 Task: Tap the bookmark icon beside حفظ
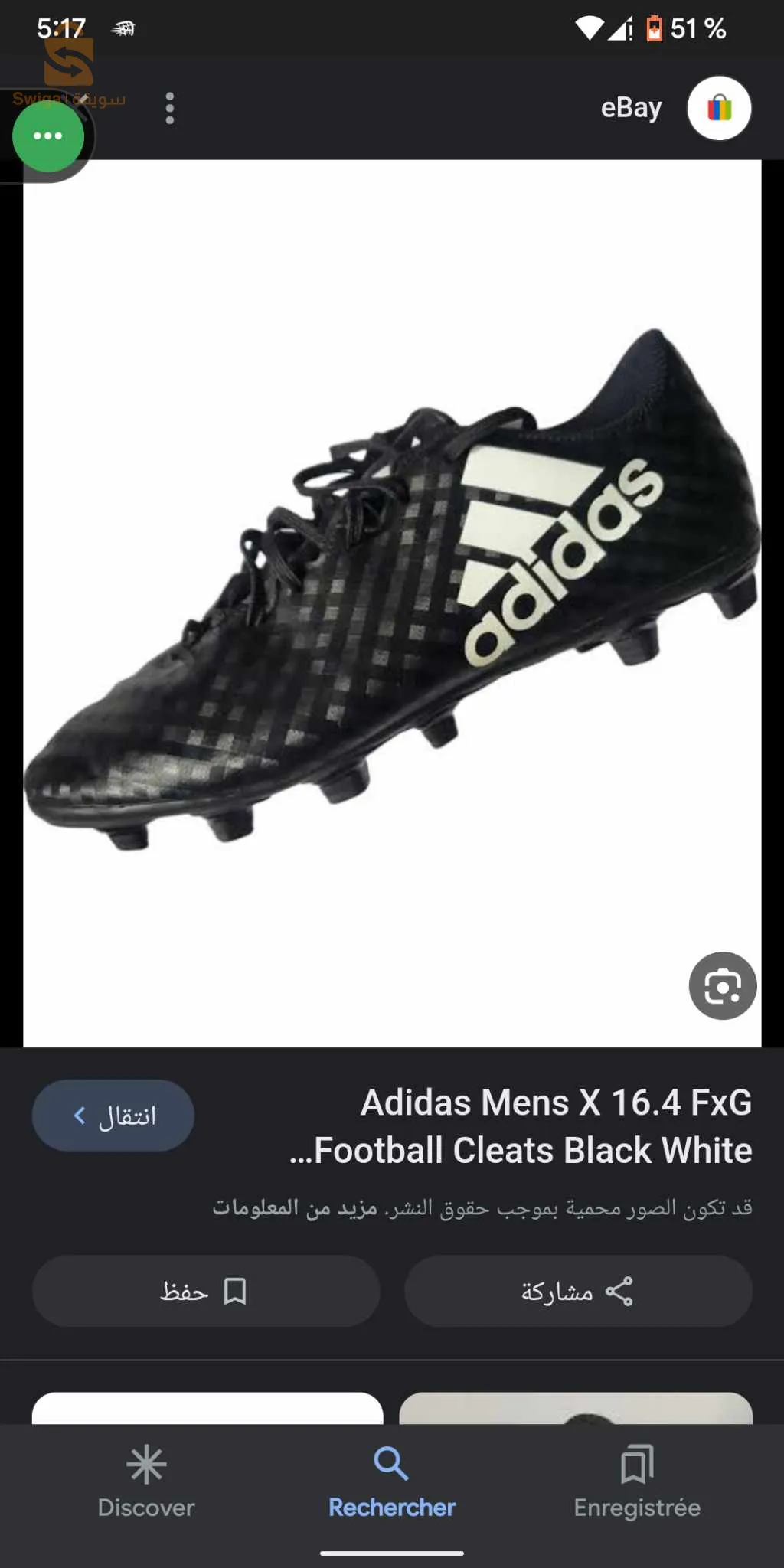click(237, 1292)
